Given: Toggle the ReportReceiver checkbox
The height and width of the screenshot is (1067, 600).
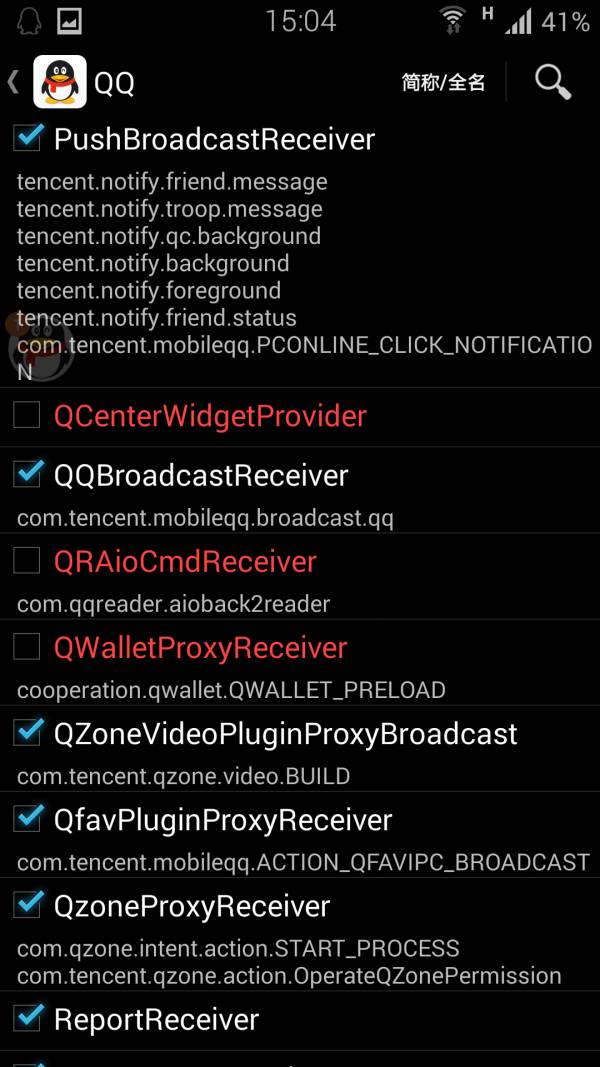Looking at the screenshot, I should tap(27, 1018).
